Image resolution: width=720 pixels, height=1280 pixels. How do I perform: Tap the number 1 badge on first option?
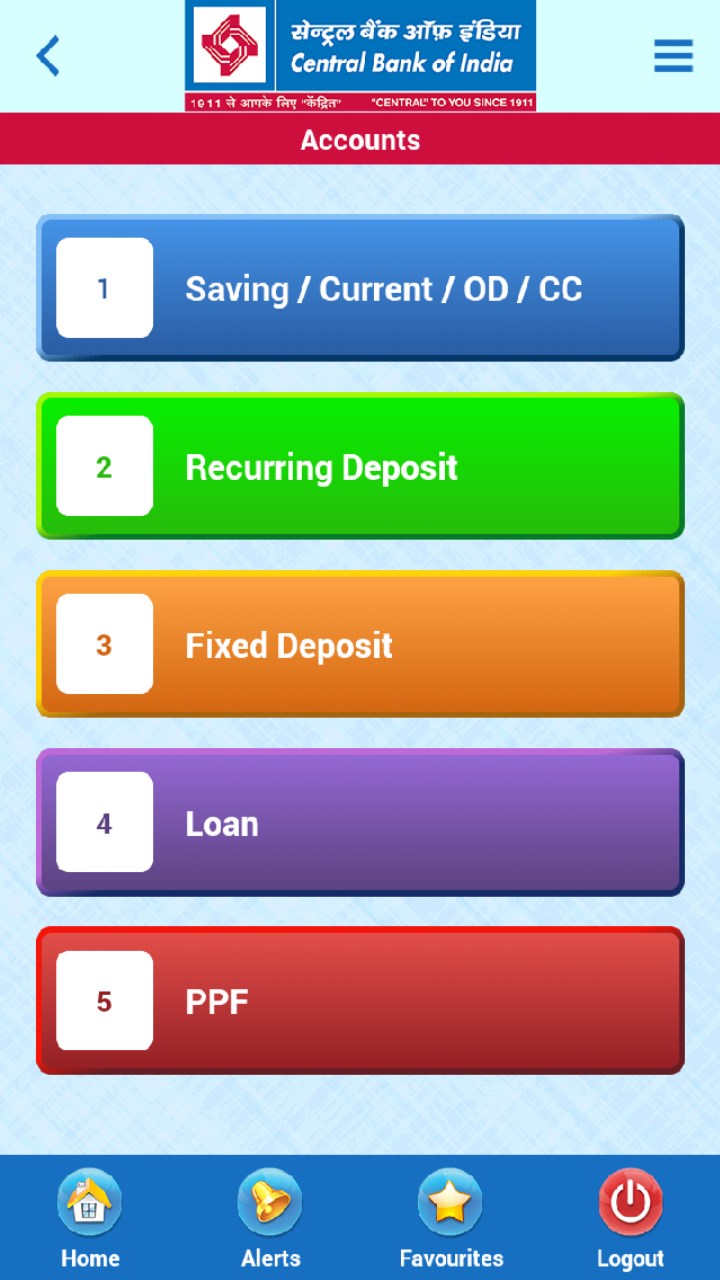[104, 288]
